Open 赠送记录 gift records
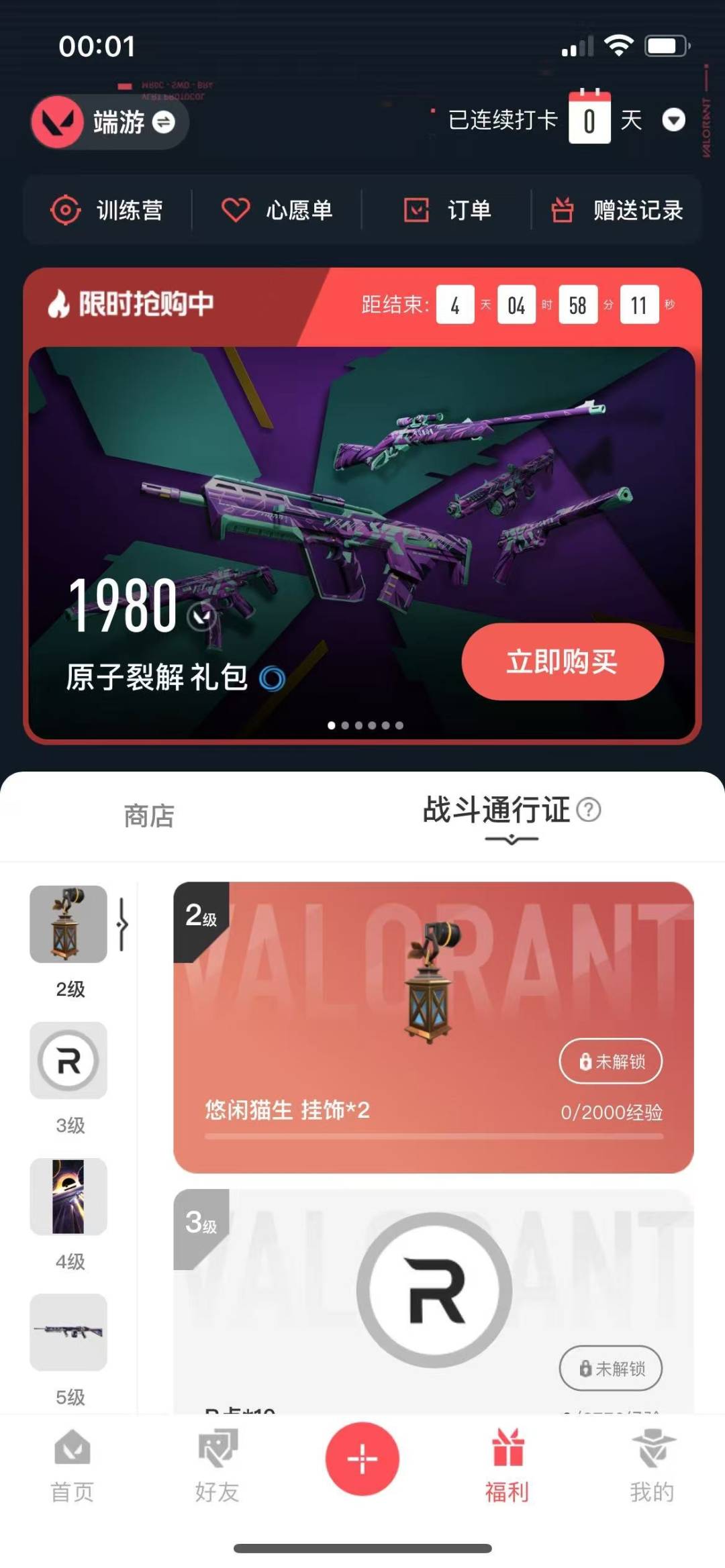 click(x=617, y=210)
